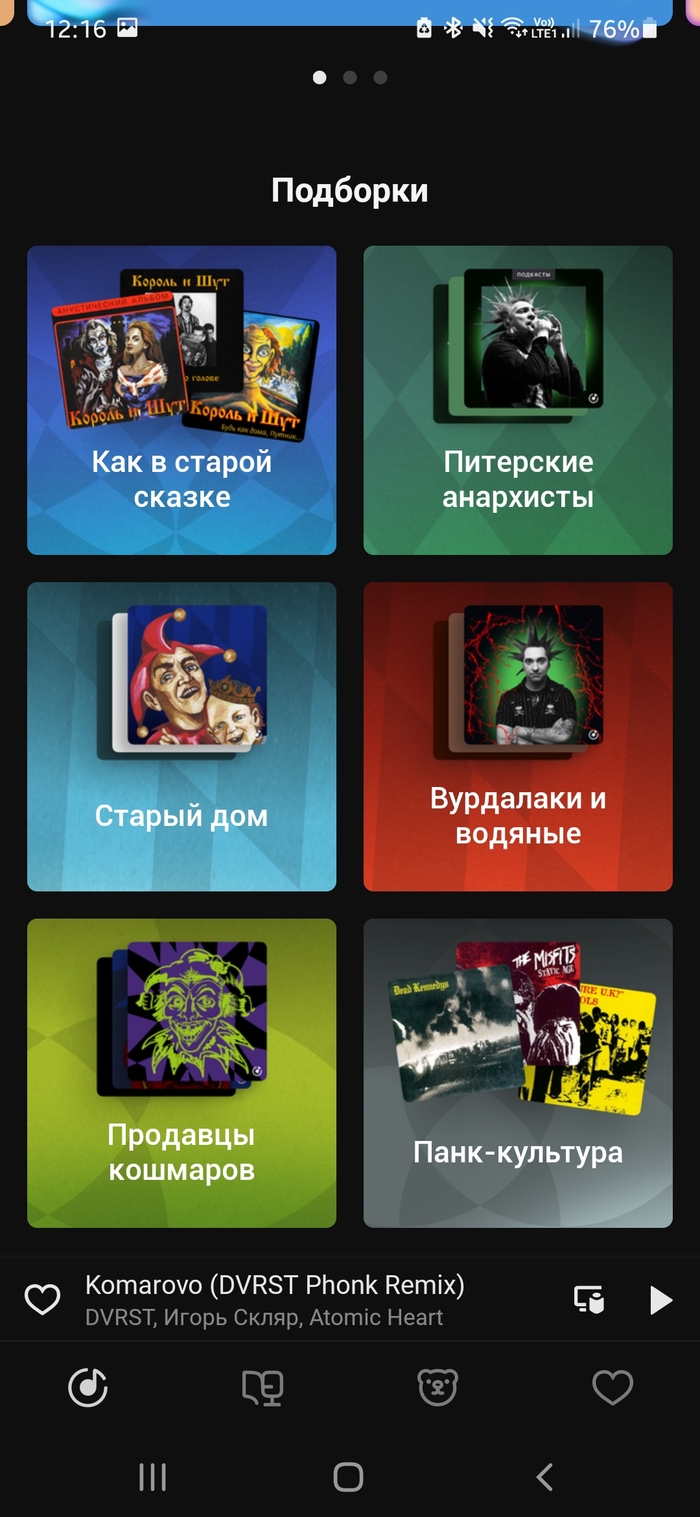Choose a playback device for the track

point(589,1300)
